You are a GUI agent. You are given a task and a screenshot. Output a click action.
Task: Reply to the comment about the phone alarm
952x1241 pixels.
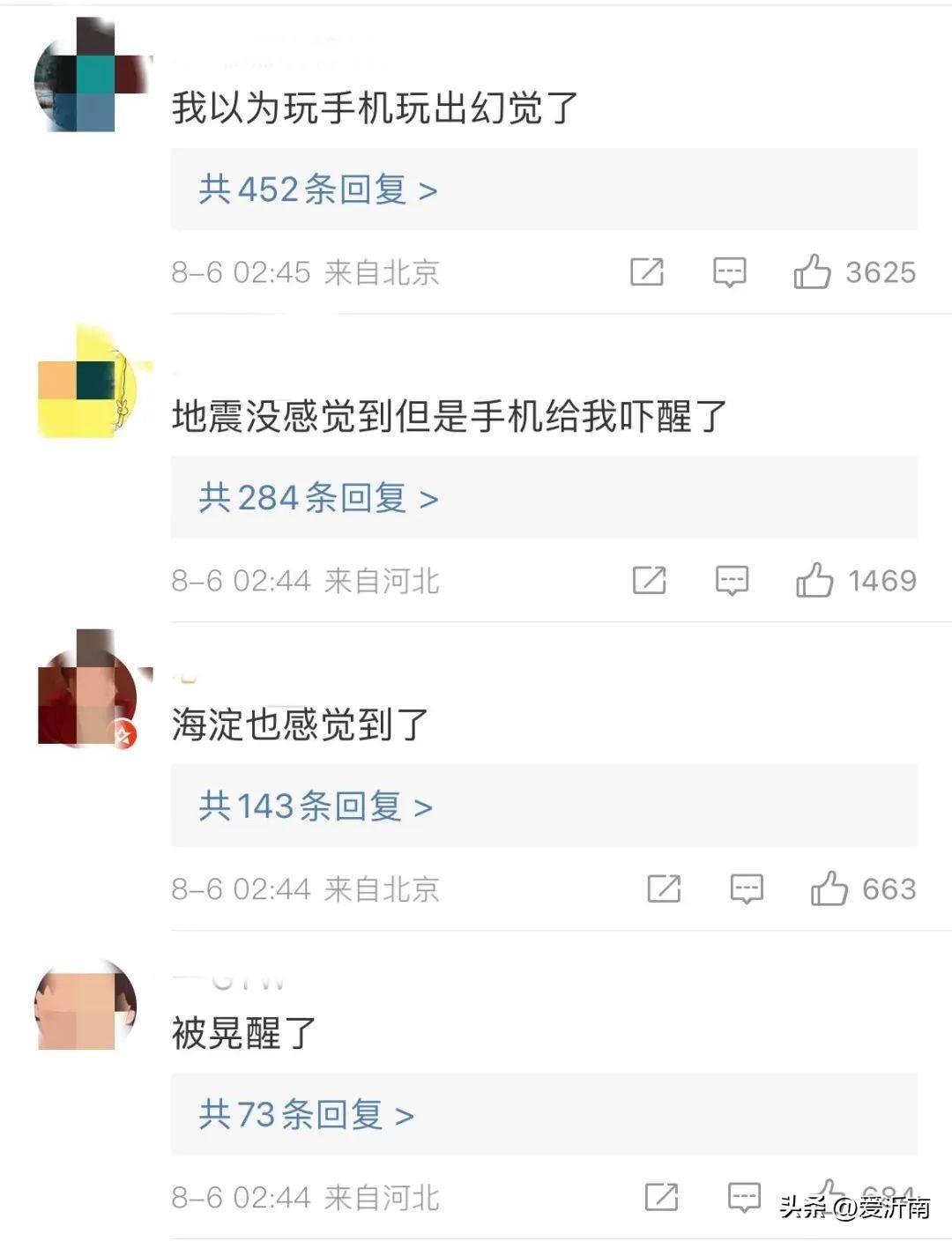point(732,580)
